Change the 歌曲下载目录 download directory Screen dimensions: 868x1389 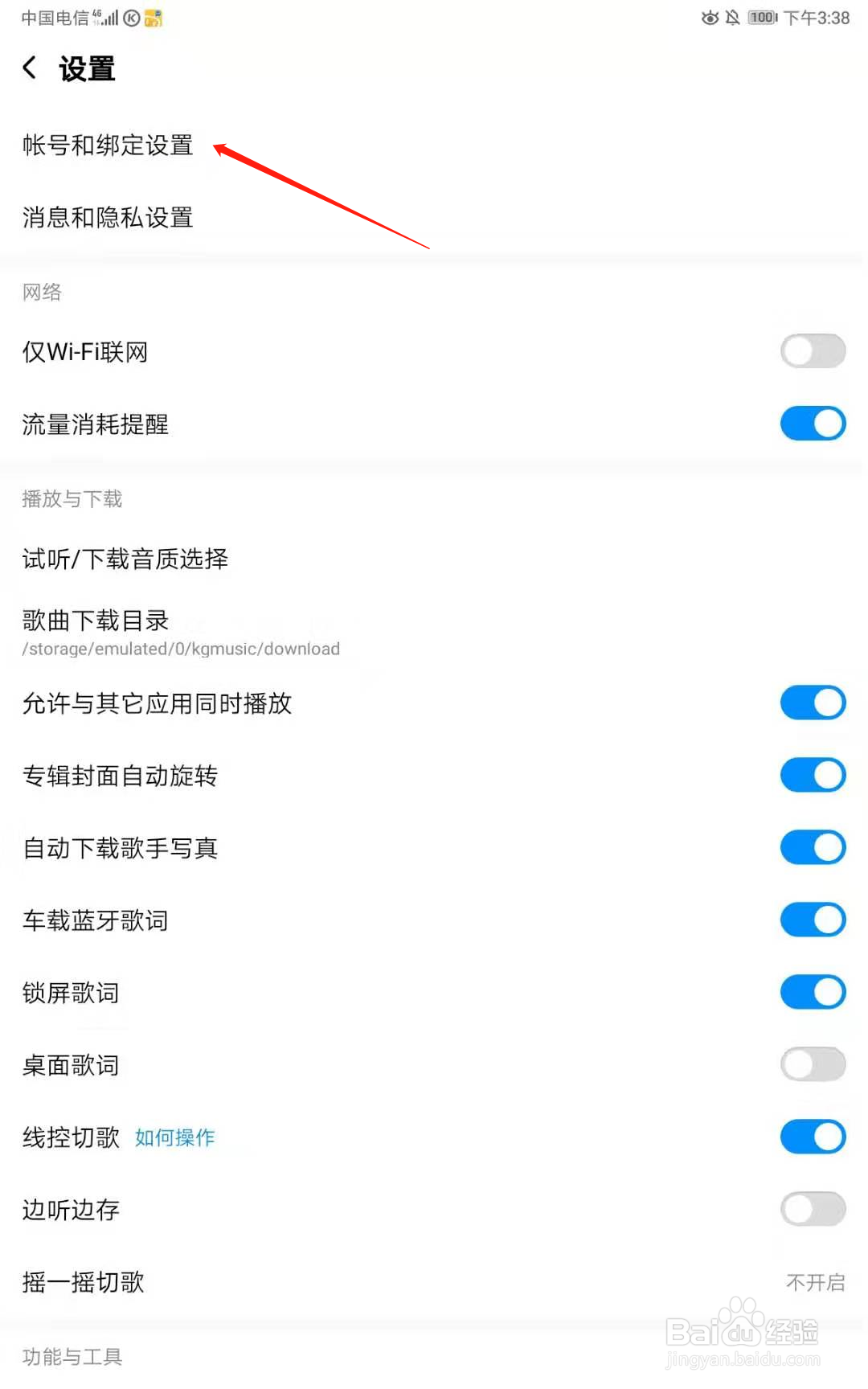click(181, 631)
